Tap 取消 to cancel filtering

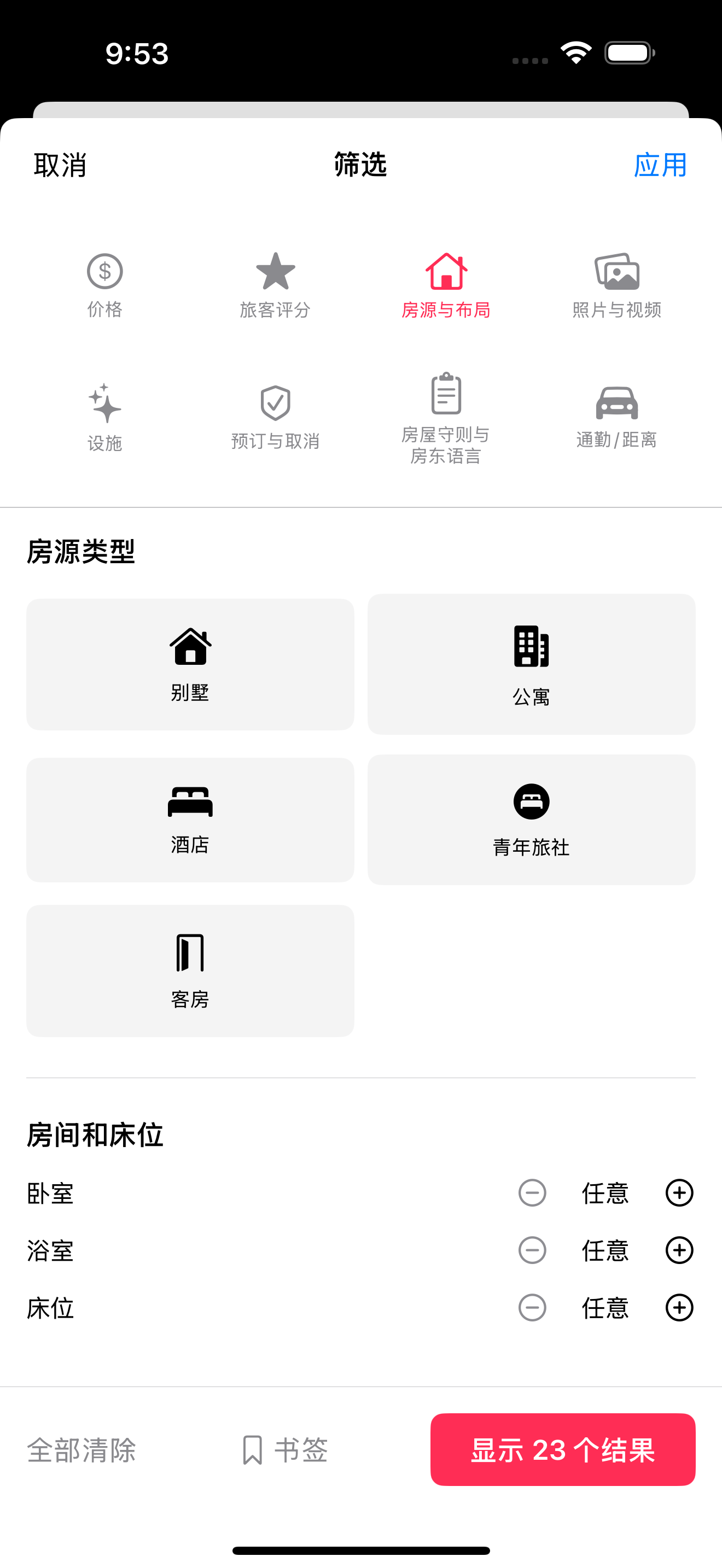(x=60, y=165)
